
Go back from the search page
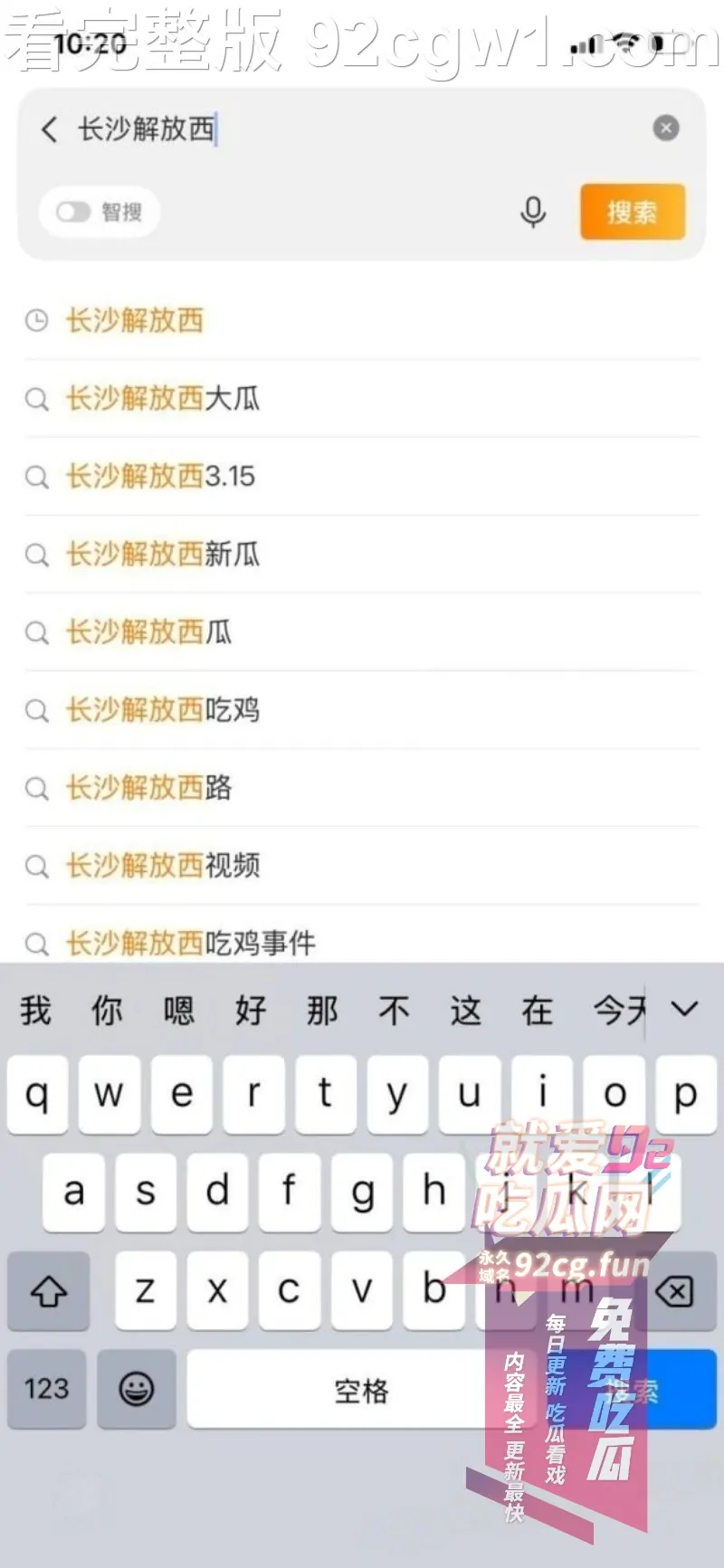tap(50, 129)
